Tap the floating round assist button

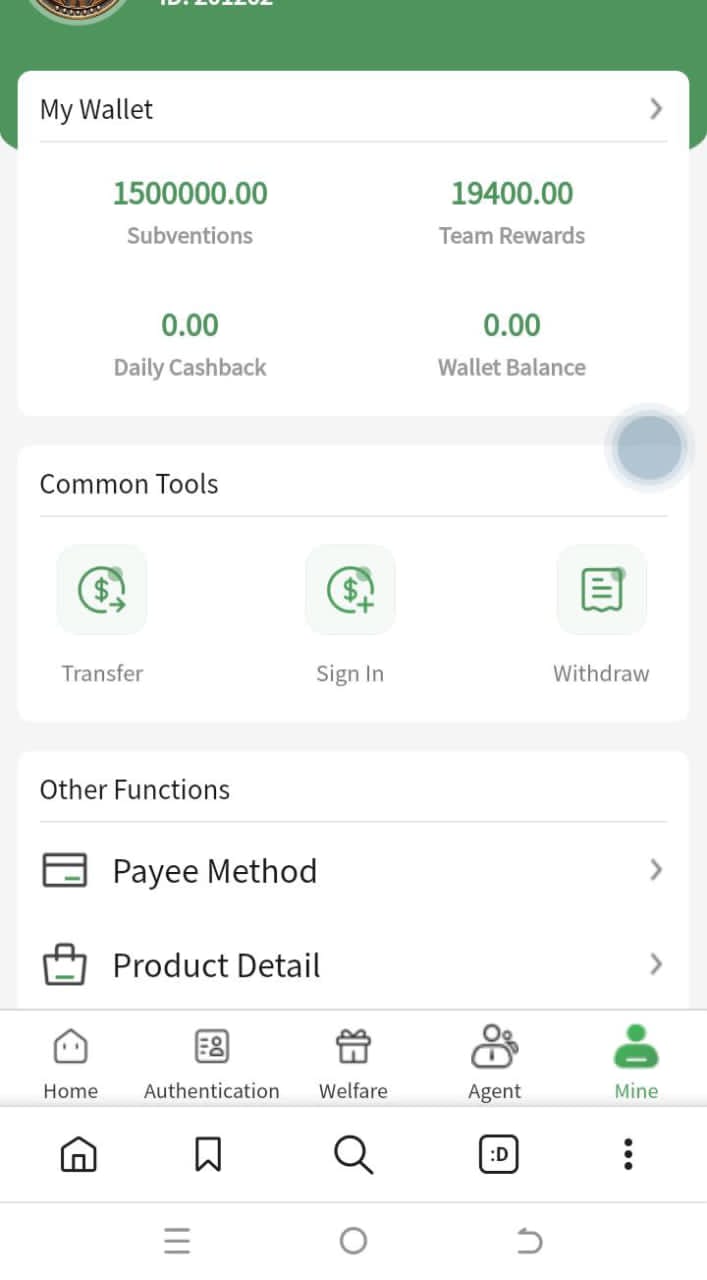pyautogui.click(x=649, y=448)
